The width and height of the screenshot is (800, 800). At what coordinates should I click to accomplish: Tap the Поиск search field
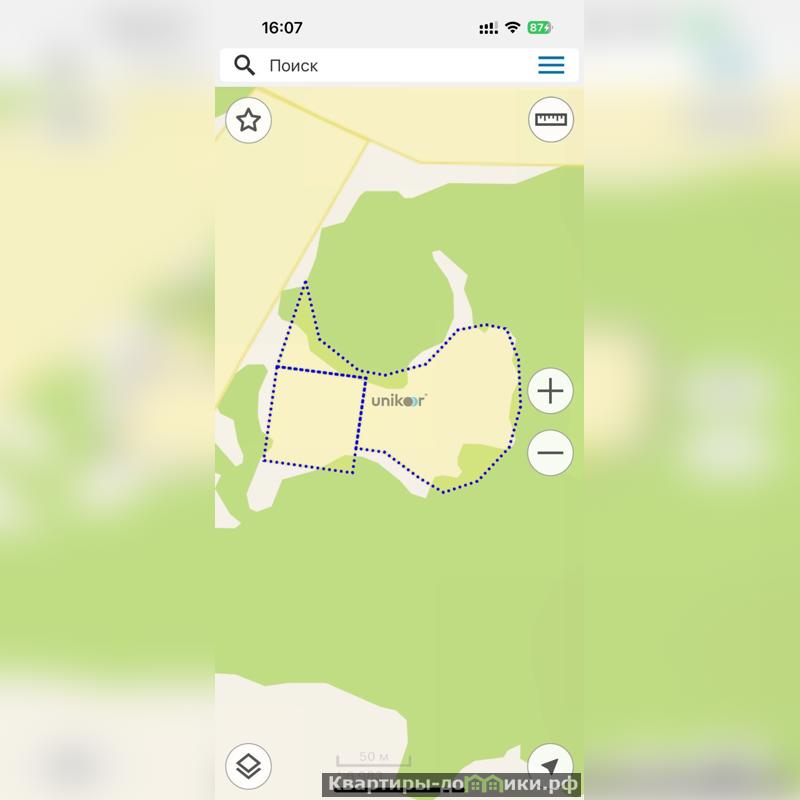tap(390, 66)
